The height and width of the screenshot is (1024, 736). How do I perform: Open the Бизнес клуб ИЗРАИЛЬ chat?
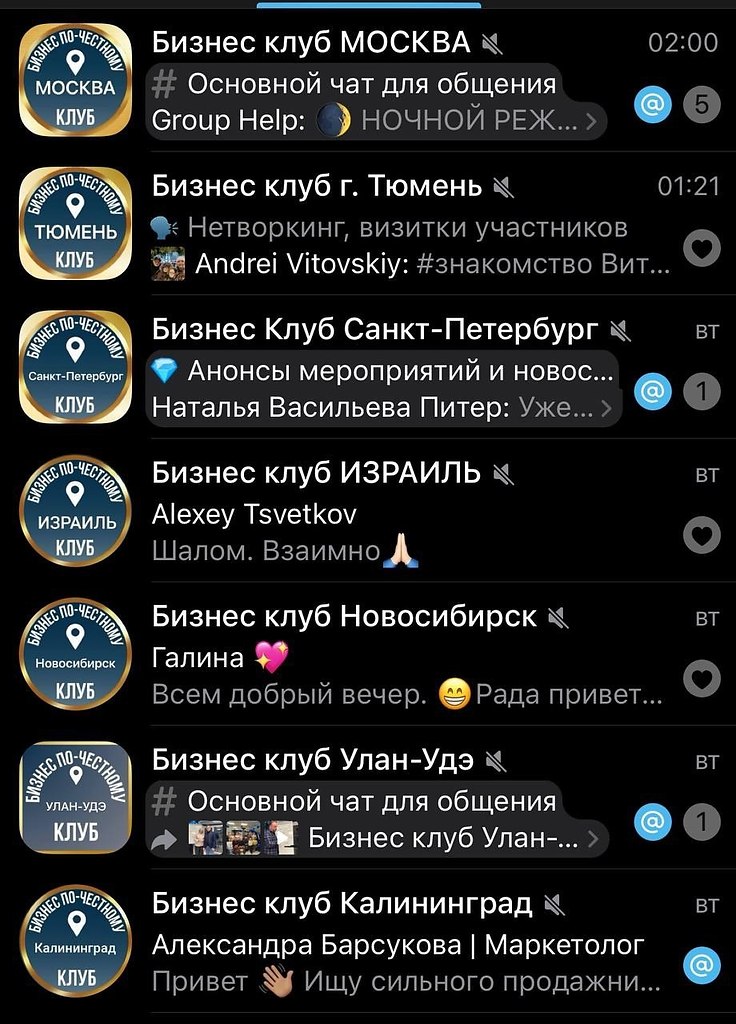[x=316, y=473]
